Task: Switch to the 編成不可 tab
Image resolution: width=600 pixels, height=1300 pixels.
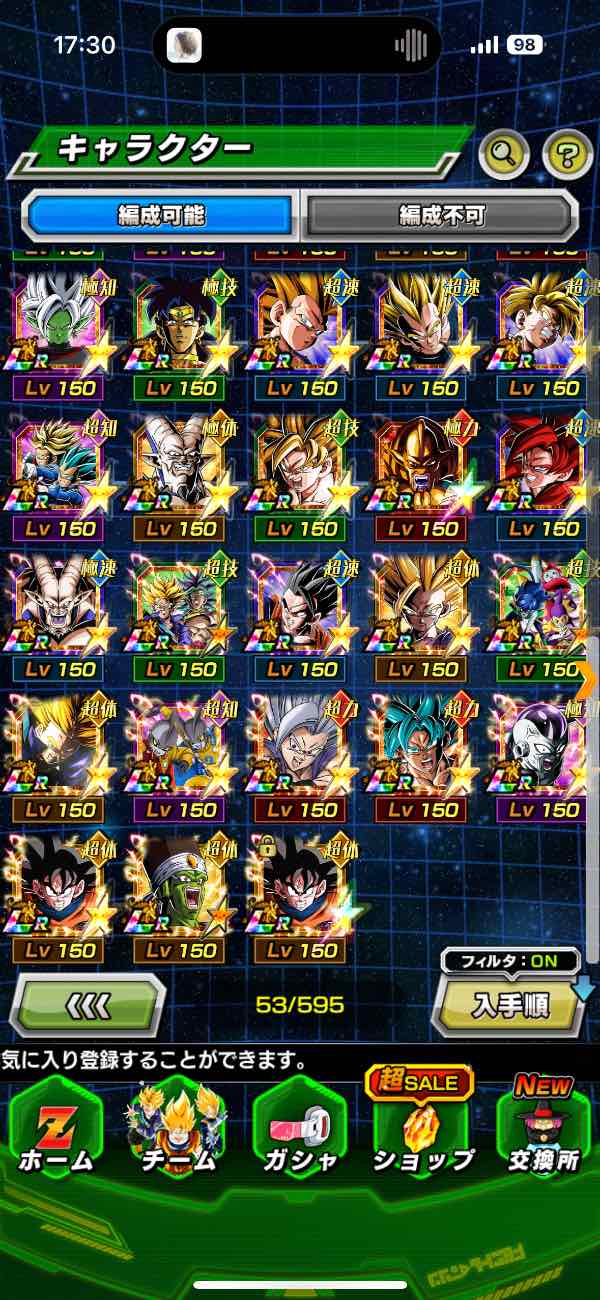Action: tap(441, 214)
